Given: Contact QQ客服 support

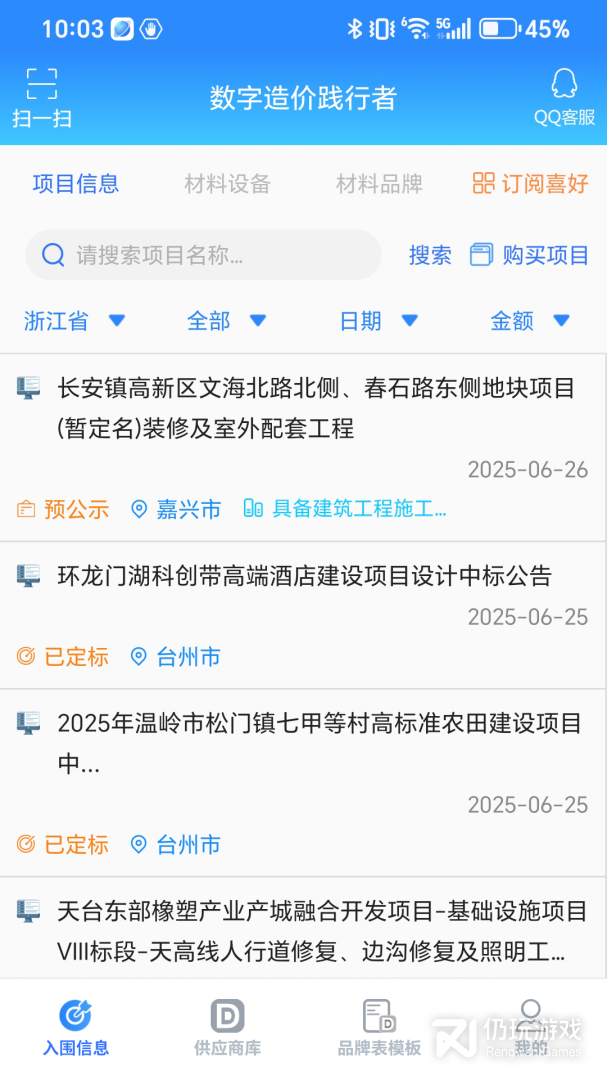Looking at the screenshot, I should click(x=564, y=97).
